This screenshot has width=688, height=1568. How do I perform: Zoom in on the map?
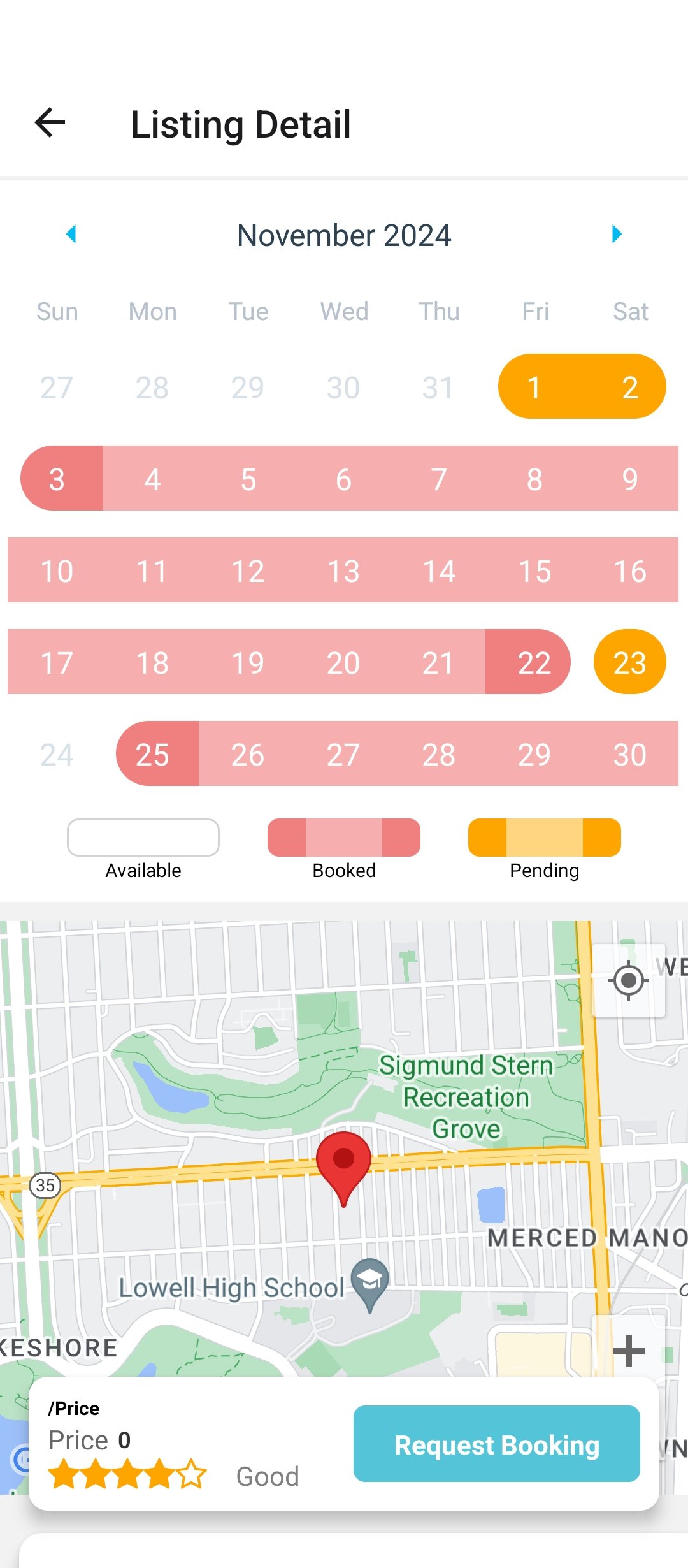pyautogui.click(x=629, y=1350)
